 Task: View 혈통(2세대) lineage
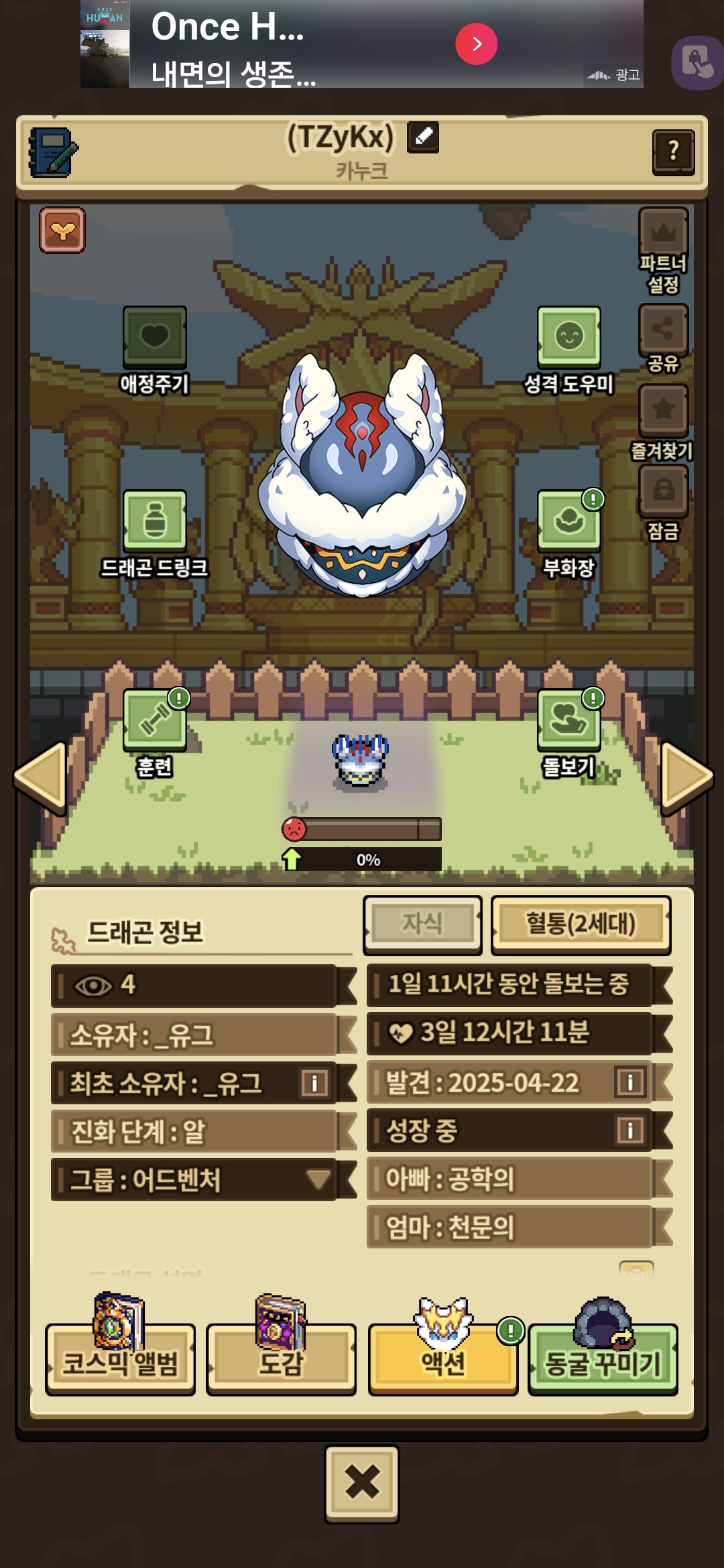tap(581, 924)
